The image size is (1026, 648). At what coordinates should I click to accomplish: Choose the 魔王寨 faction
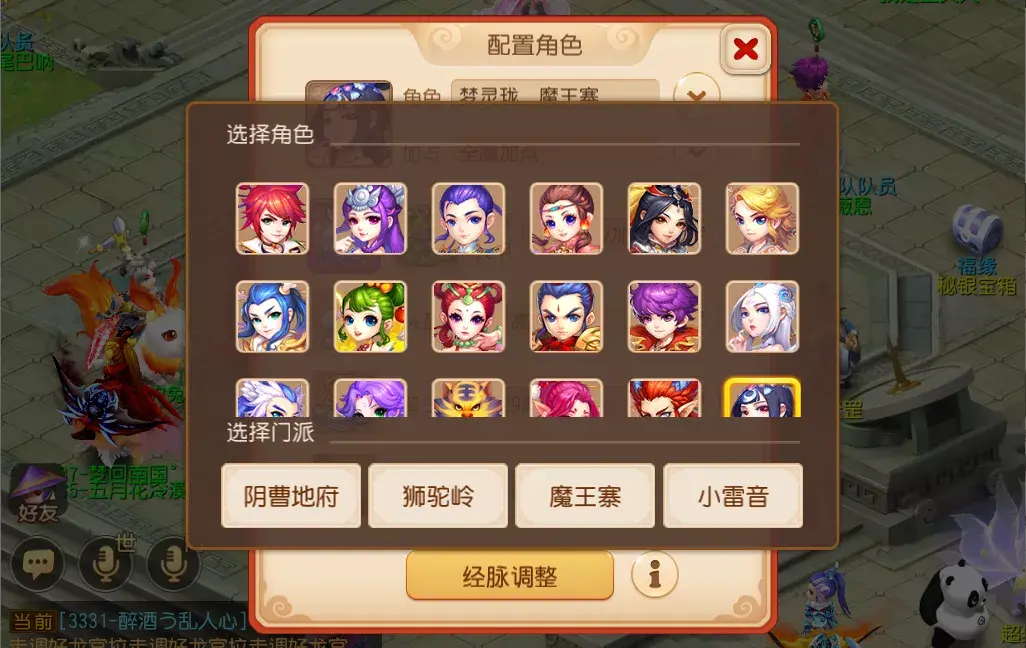[x=585, y=496]
